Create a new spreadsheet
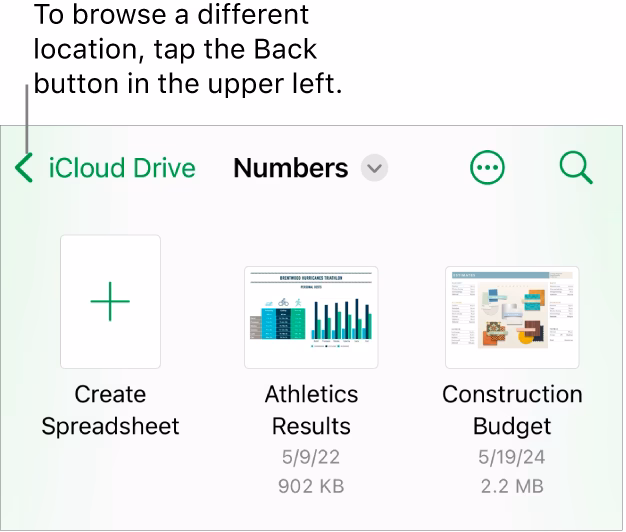The image size is (626, 532). tap(110, 302)
